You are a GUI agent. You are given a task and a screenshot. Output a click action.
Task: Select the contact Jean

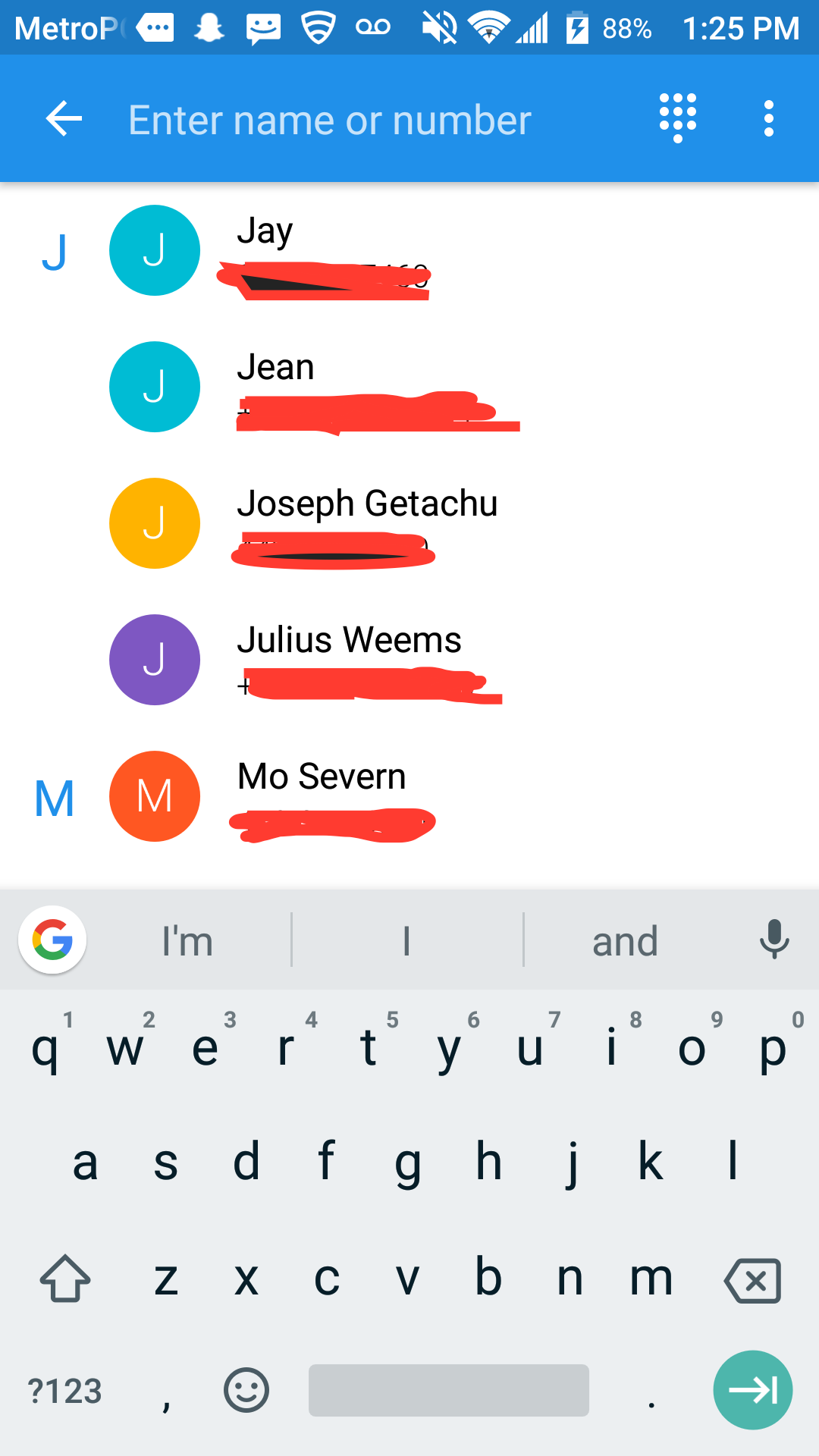pyautogui.click(x=277, y=366)
